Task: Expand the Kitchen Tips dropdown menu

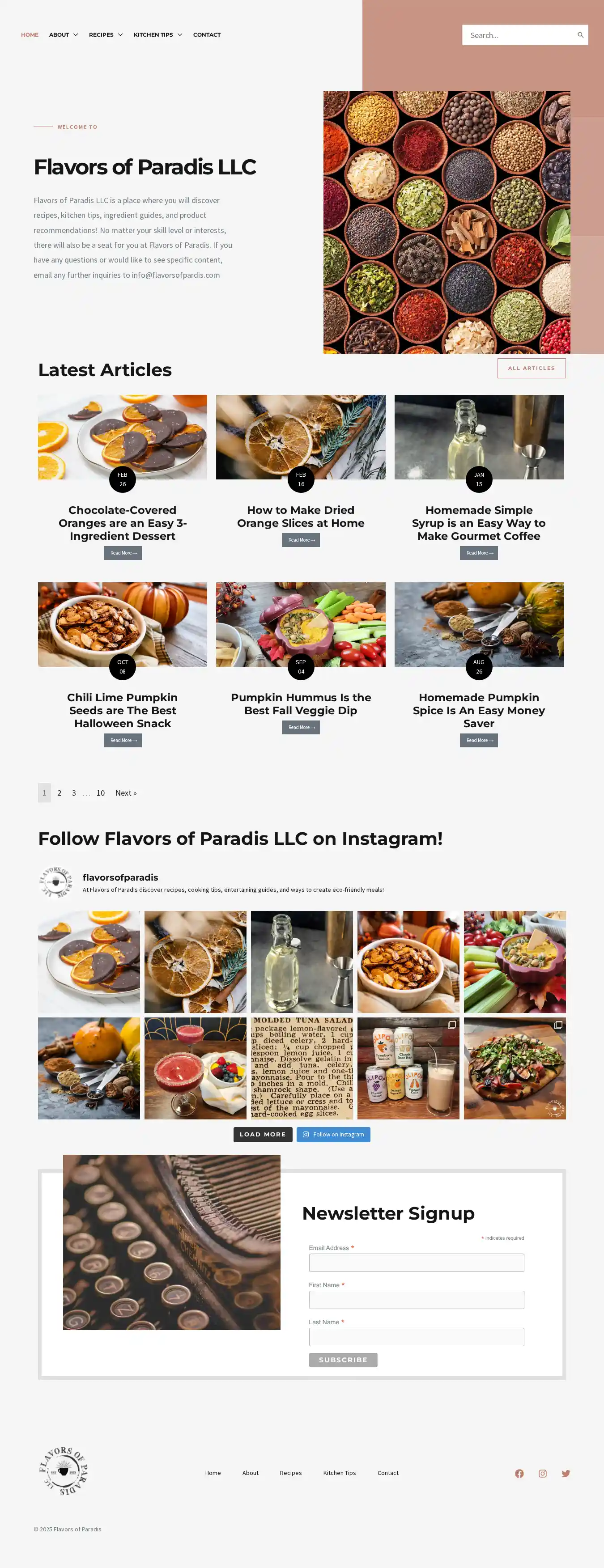Action: pos(157,35)
